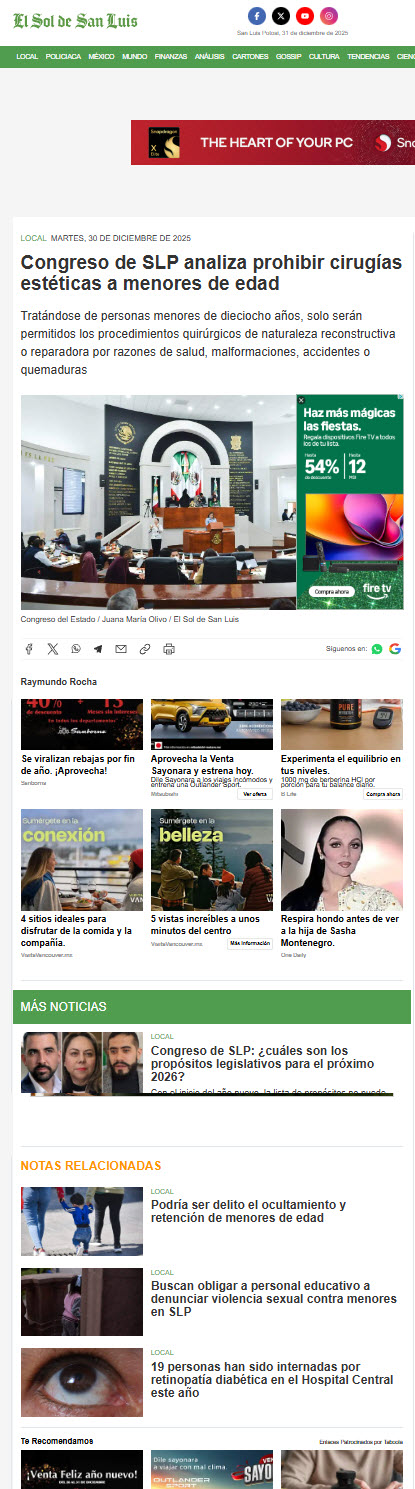This screenshot has width=415, height=1489.
Task: Share this article on WhatsApp
Action: coord(75,649)
